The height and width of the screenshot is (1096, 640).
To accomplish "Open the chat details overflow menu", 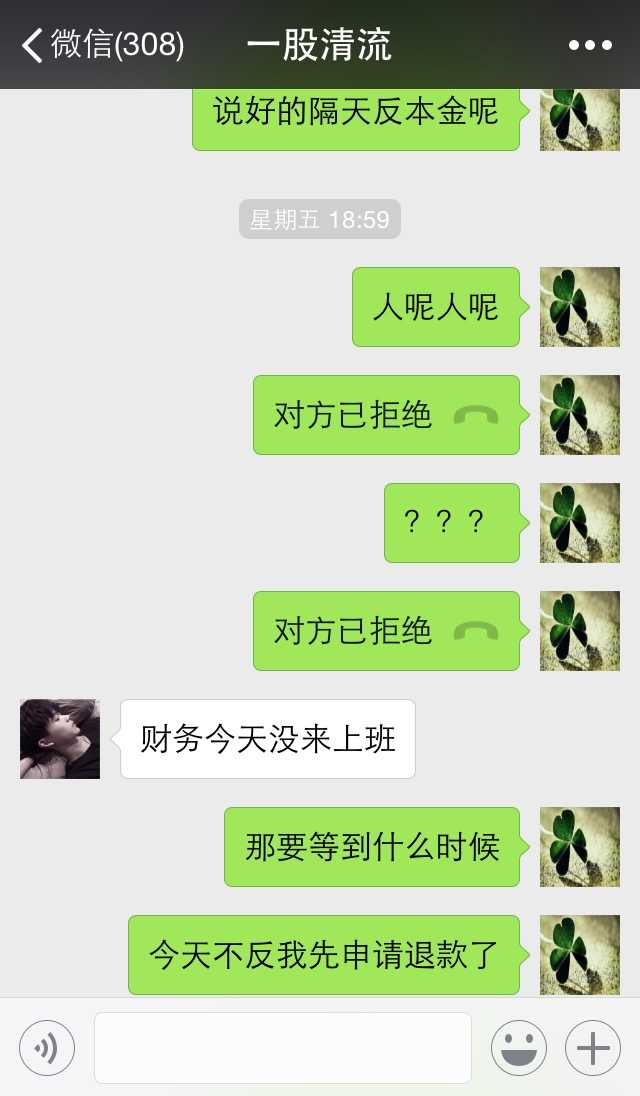I will 590,45.
